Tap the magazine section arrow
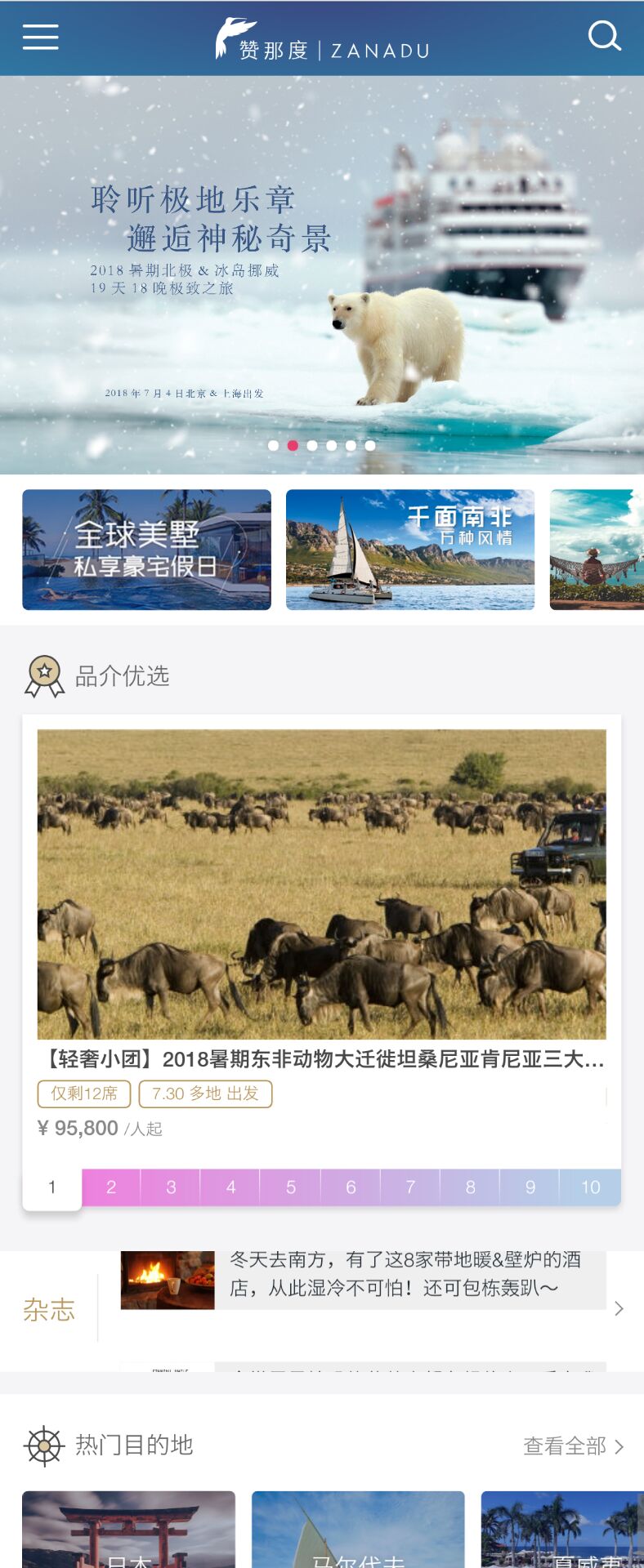The width and height of the screenshot is (644, 1568). (x=619, y=1308)
